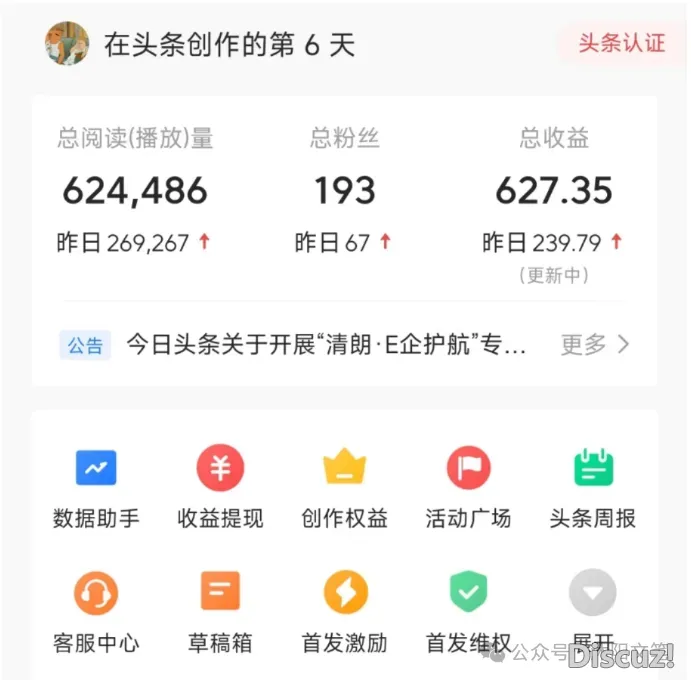Open 数据助手
This screenshot has width=691, height=680.
click(x=96, y=488)
